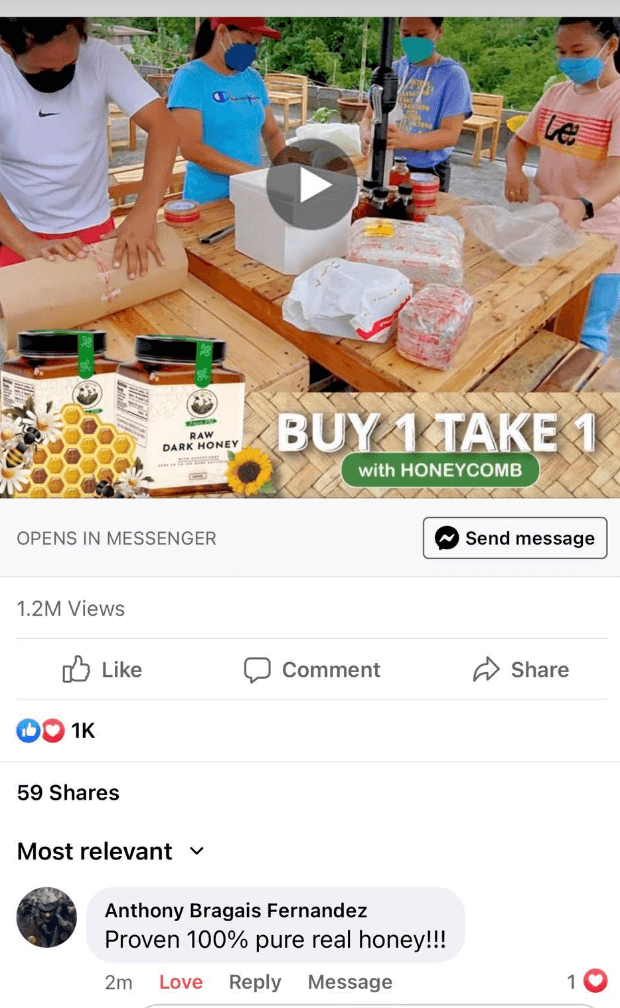Viewport: 620px width, 1008px height.
Task: Expand the Most relevant comment sort
Action: [x=111, y=851]
